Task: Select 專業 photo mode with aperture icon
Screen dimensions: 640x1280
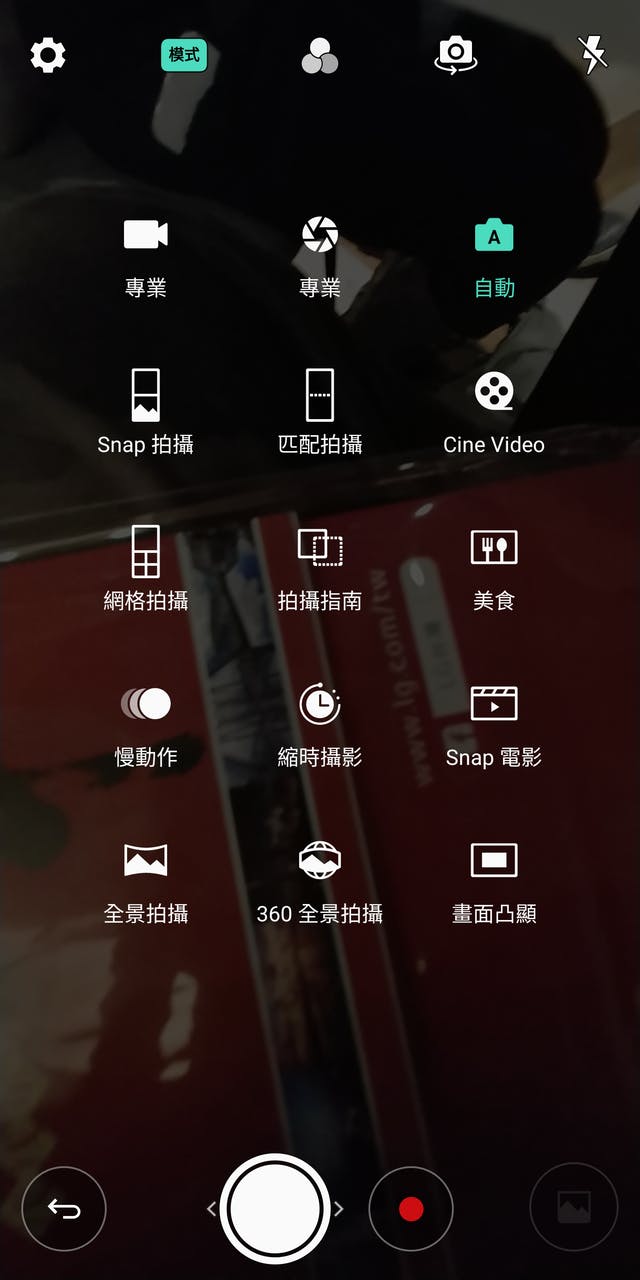Action: (x=320, y=256)
